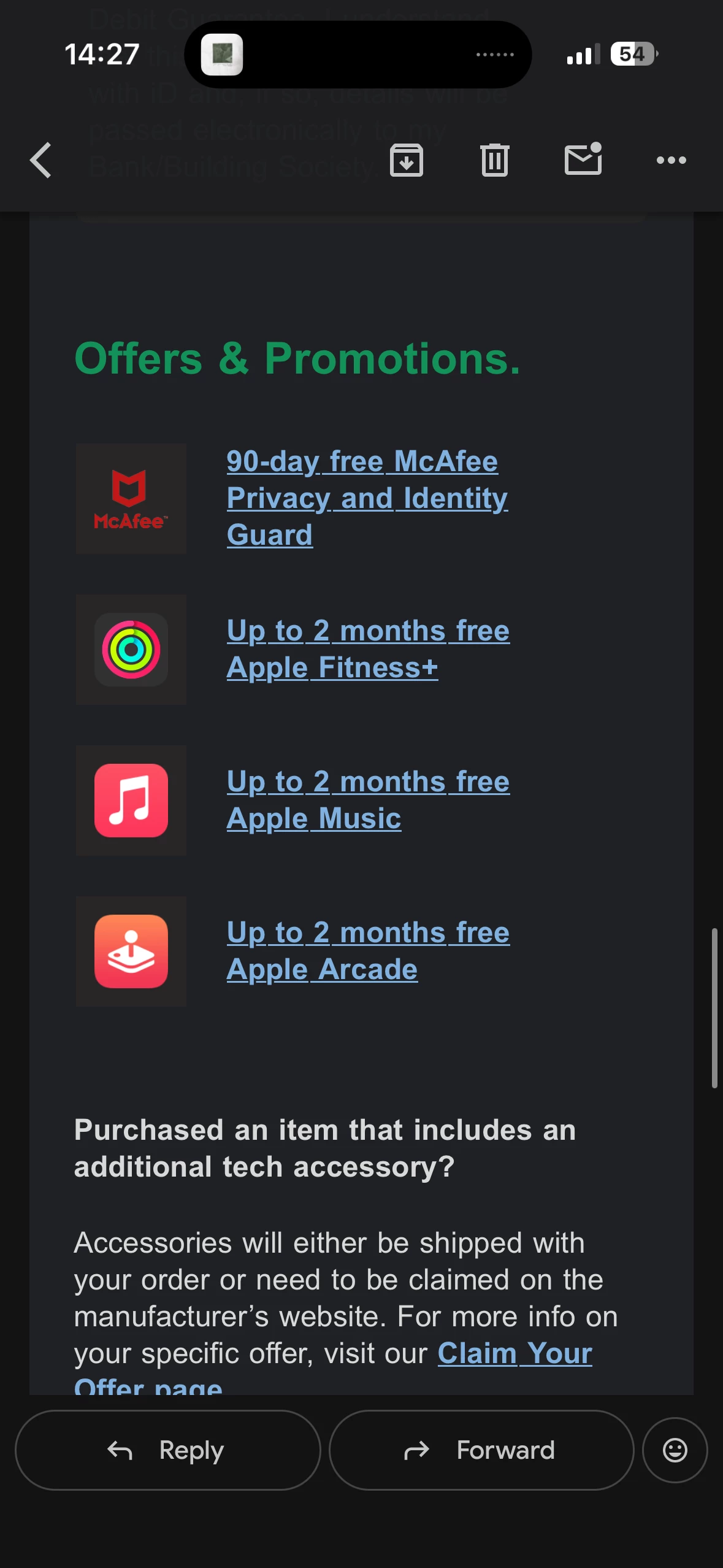Delete this email
Screen dimensions: 723x1568
point(494,161)
